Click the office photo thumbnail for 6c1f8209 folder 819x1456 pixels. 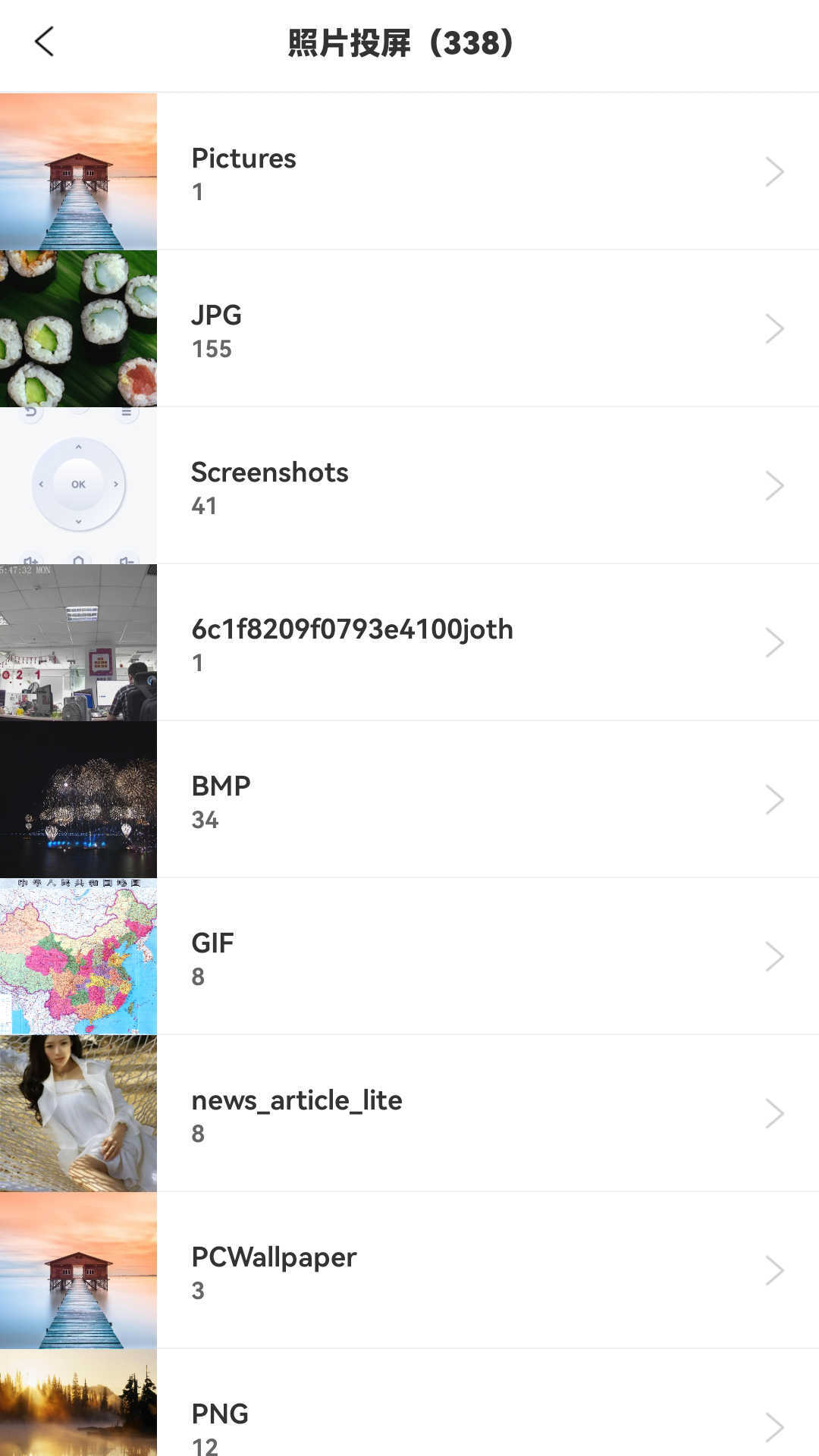tap(79, 642)
